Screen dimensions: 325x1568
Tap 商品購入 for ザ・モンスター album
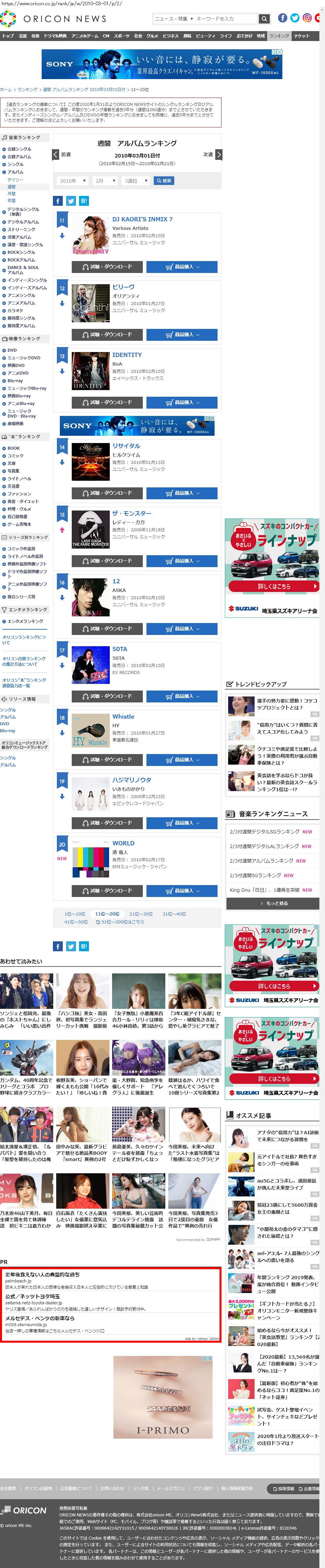coord(182,560)
